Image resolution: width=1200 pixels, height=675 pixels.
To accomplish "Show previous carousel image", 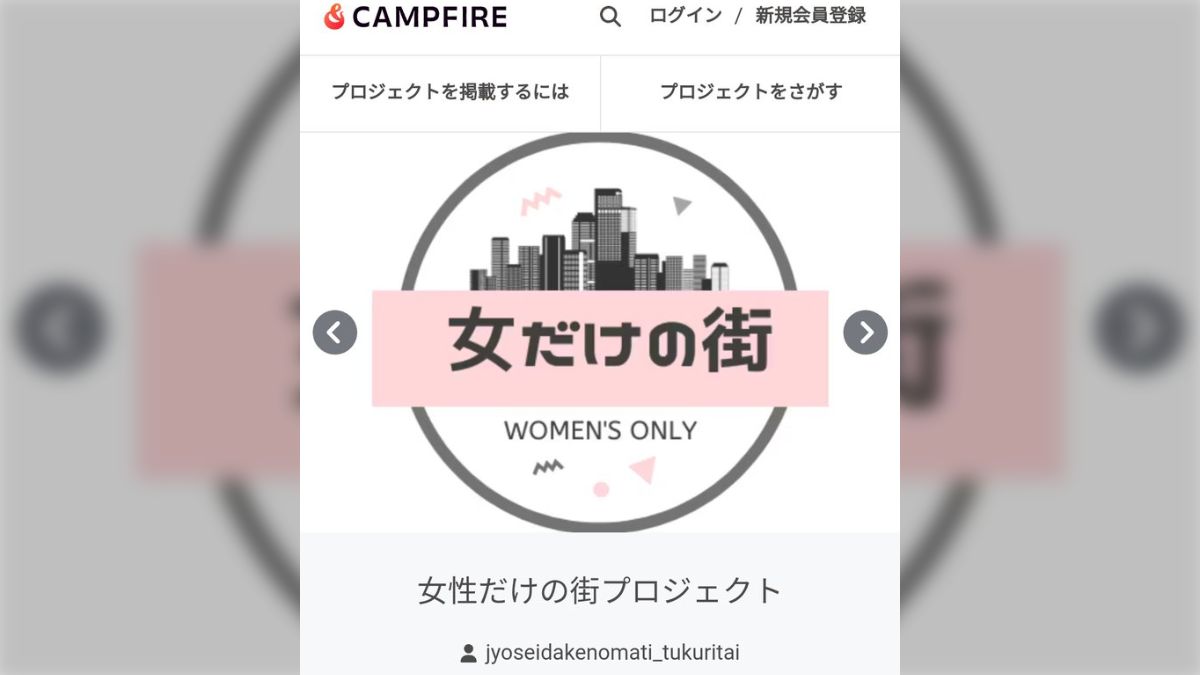I will (335, 332).
